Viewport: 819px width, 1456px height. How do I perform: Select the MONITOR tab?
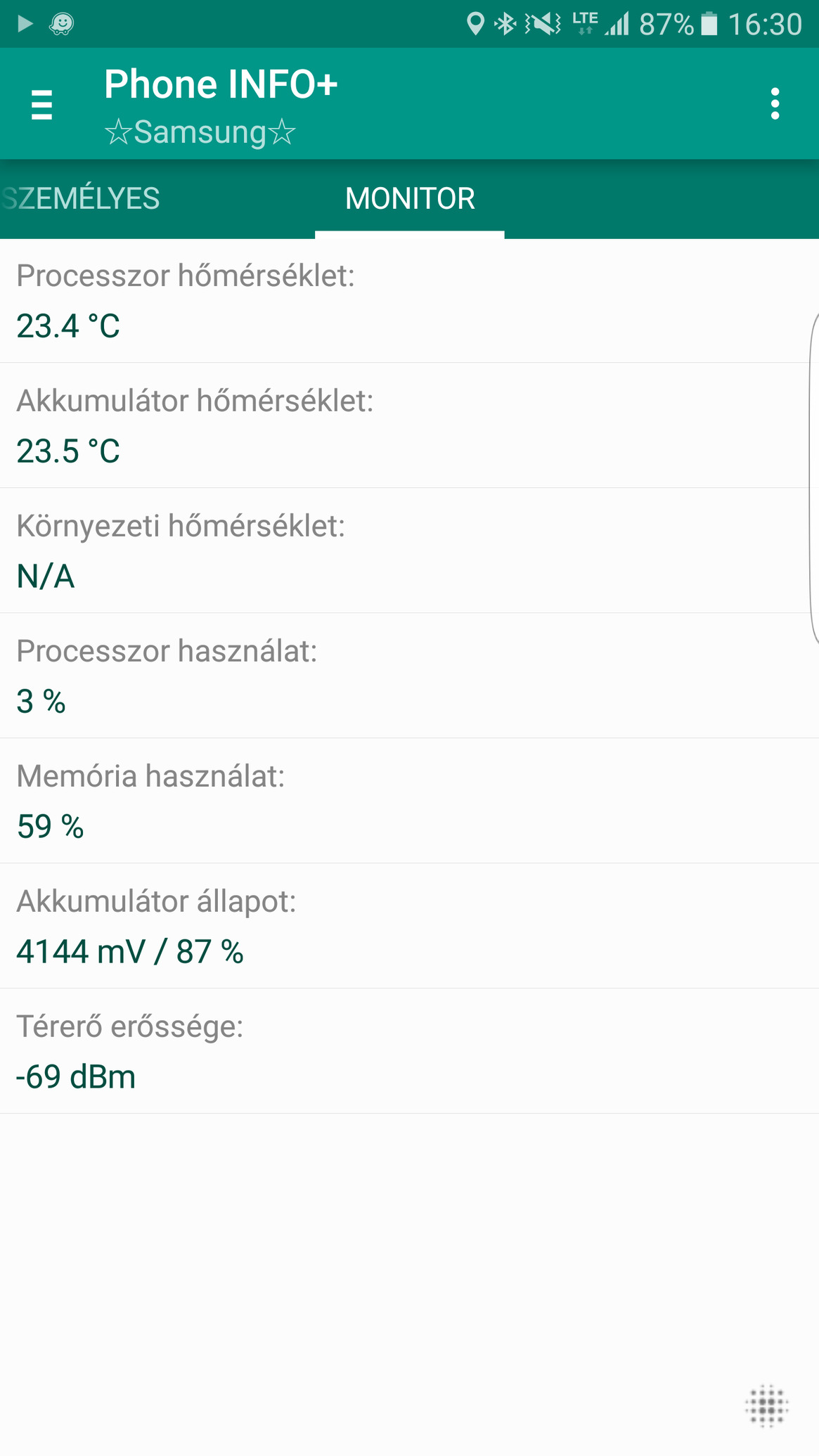click(x=410, y=199)
